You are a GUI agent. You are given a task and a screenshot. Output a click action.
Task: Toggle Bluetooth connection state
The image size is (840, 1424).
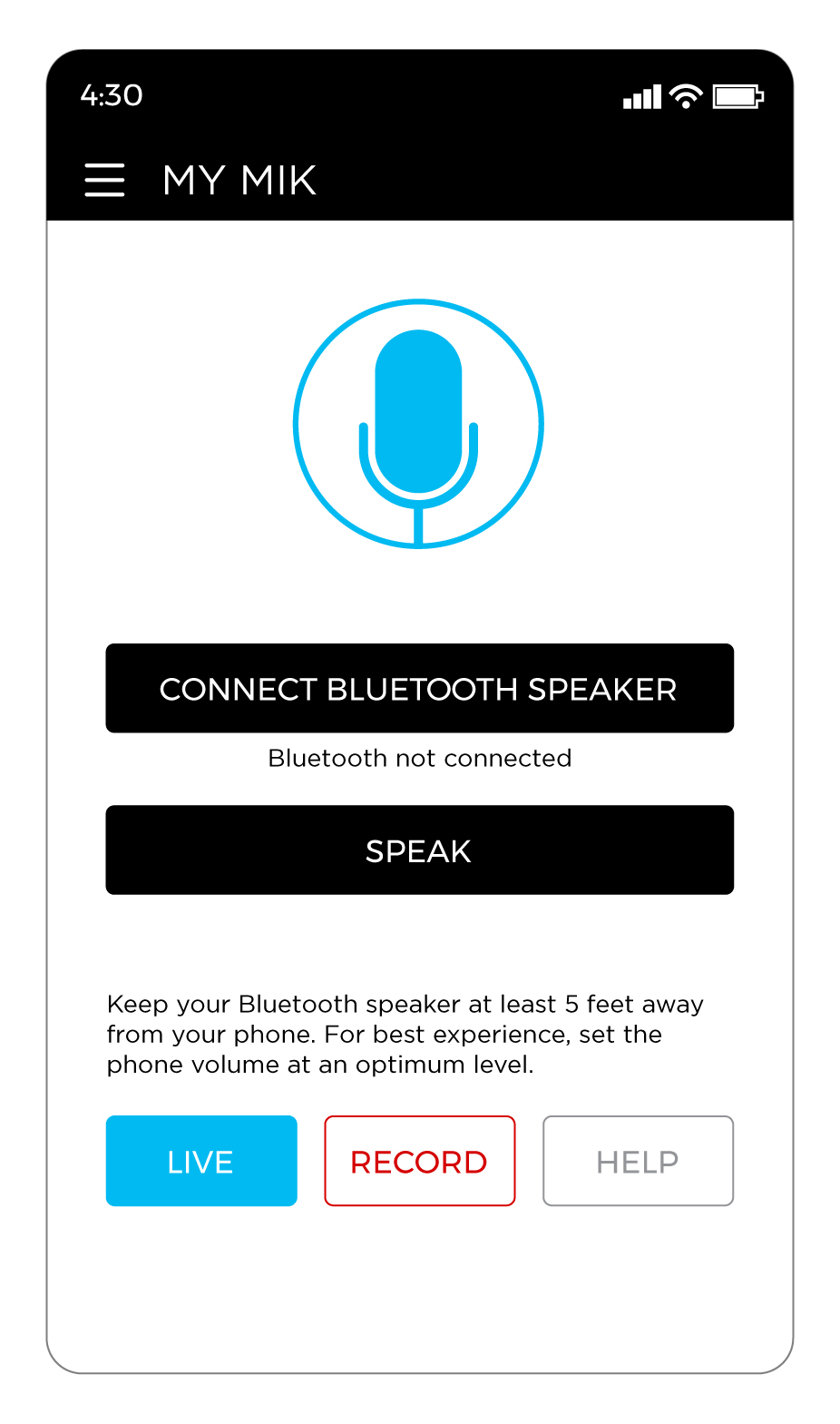pos(418,688)
